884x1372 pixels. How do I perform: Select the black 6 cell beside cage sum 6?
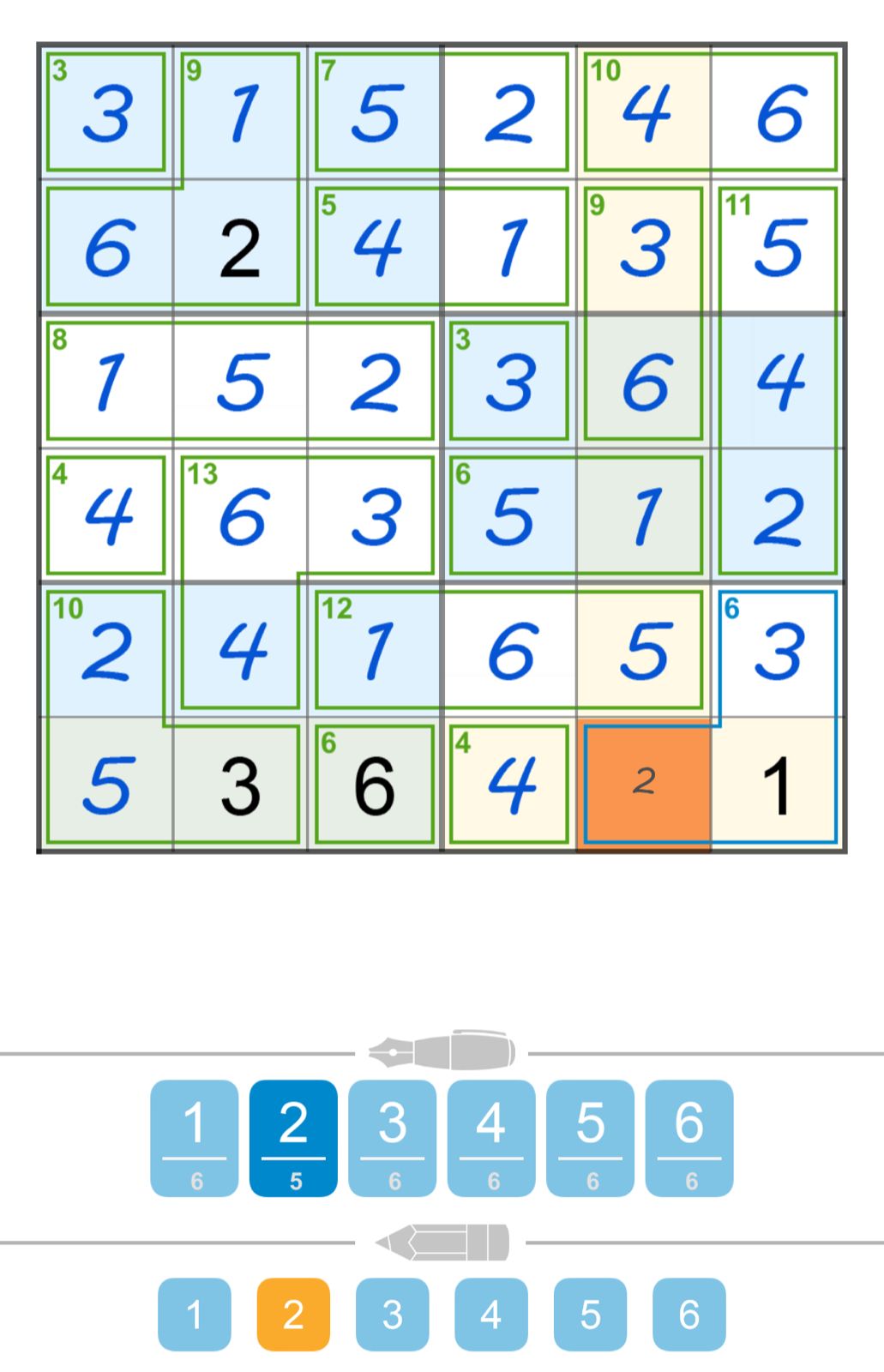[x=376, y=783]
